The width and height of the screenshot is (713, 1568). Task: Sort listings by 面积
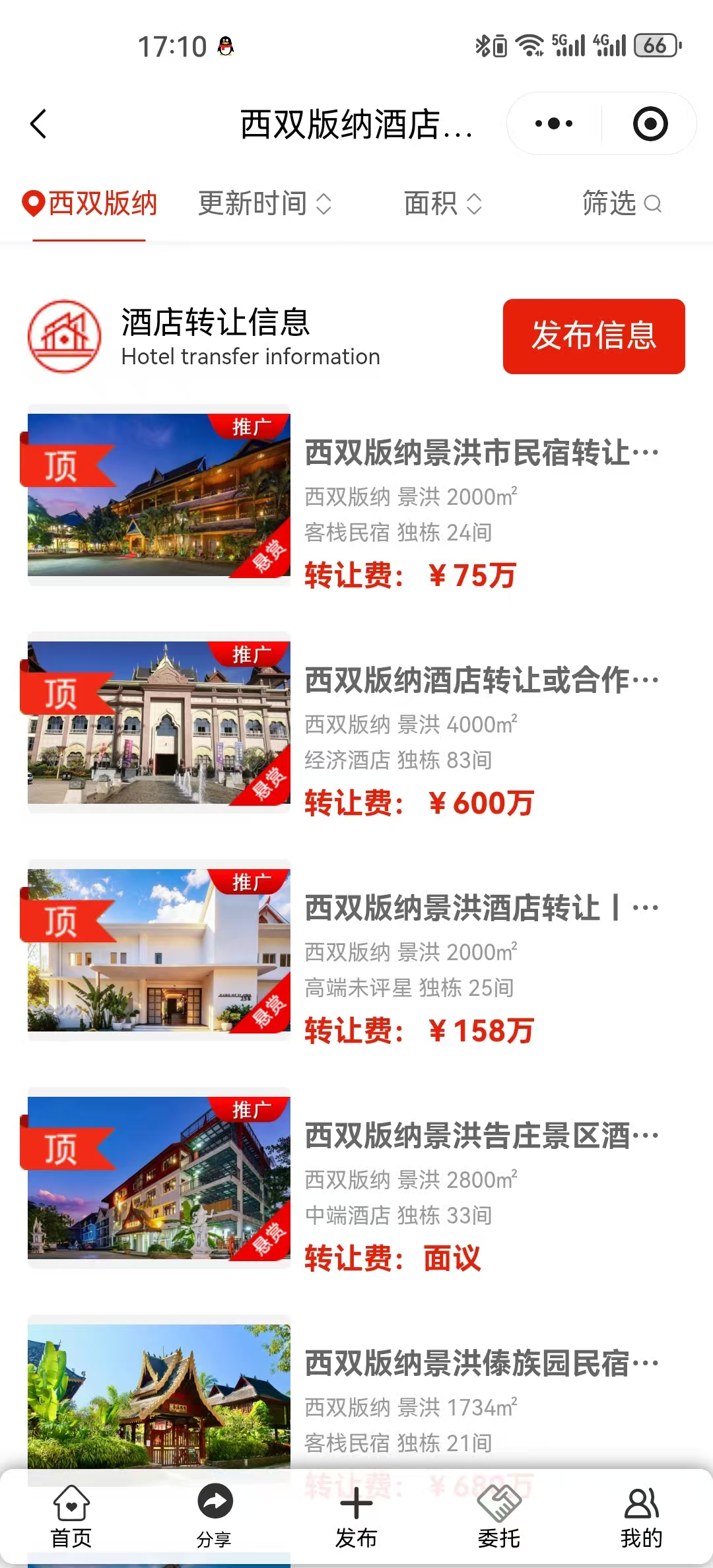443,203
